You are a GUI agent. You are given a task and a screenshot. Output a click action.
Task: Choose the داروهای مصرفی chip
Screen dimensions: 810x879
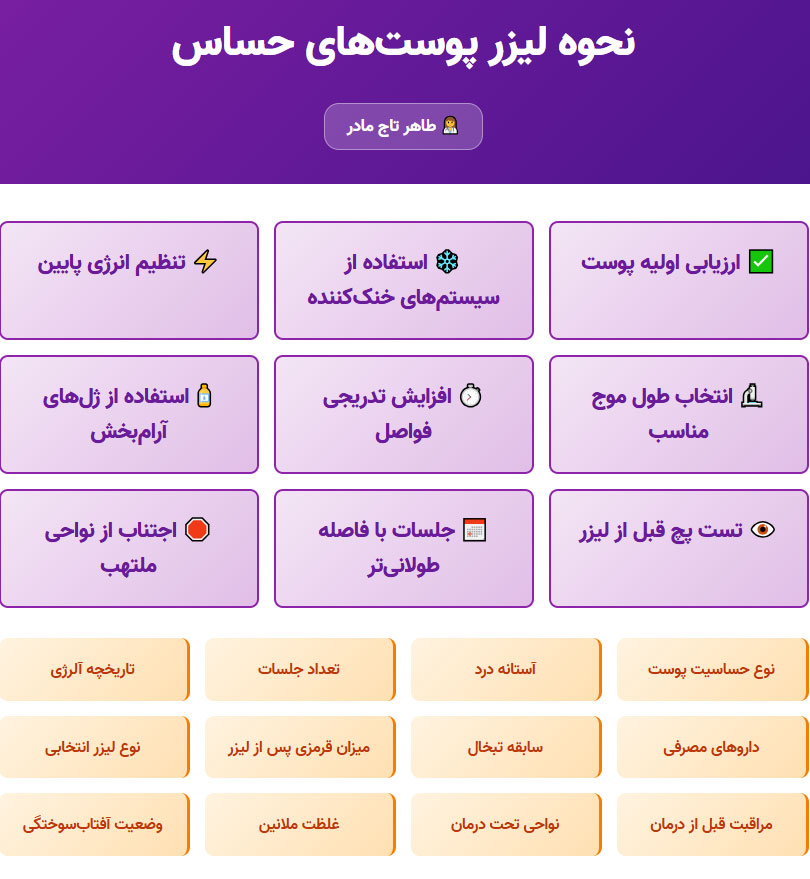711,747
